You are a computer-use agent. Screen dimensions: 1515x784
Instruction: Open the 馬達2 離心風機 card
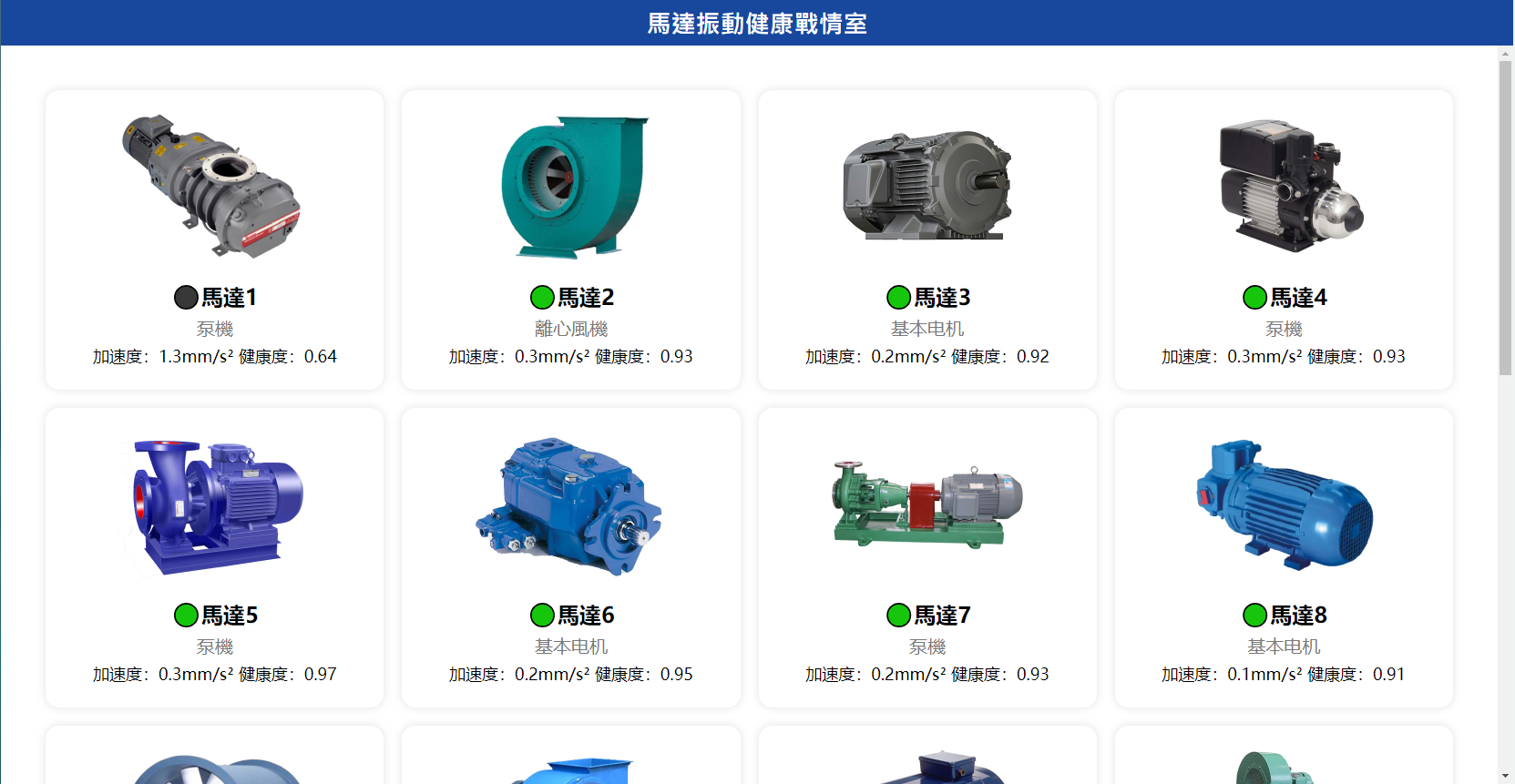[570, 239]
